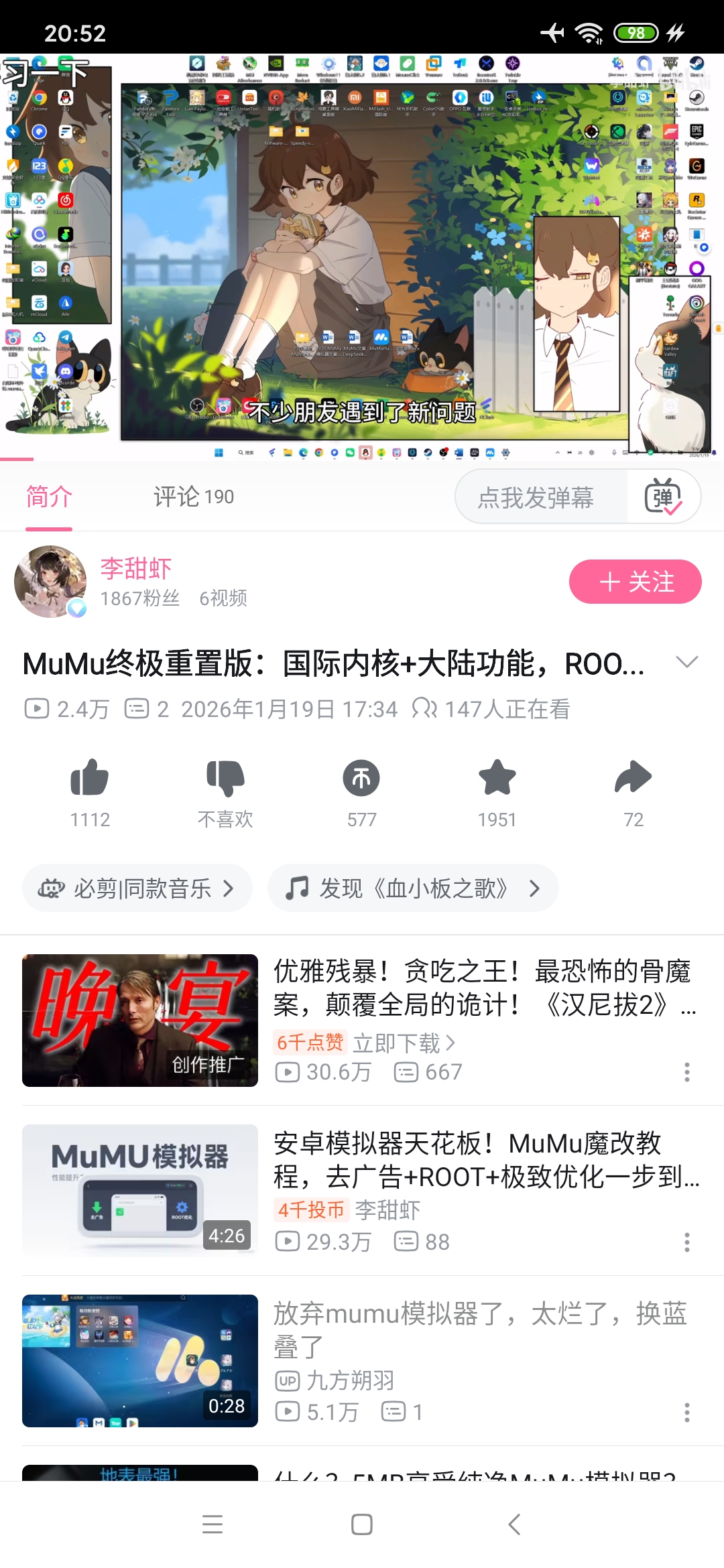This screenshot has width=724, height=1568.
Task: Like this video with thumbs up
Action: (x=90, y=779)
